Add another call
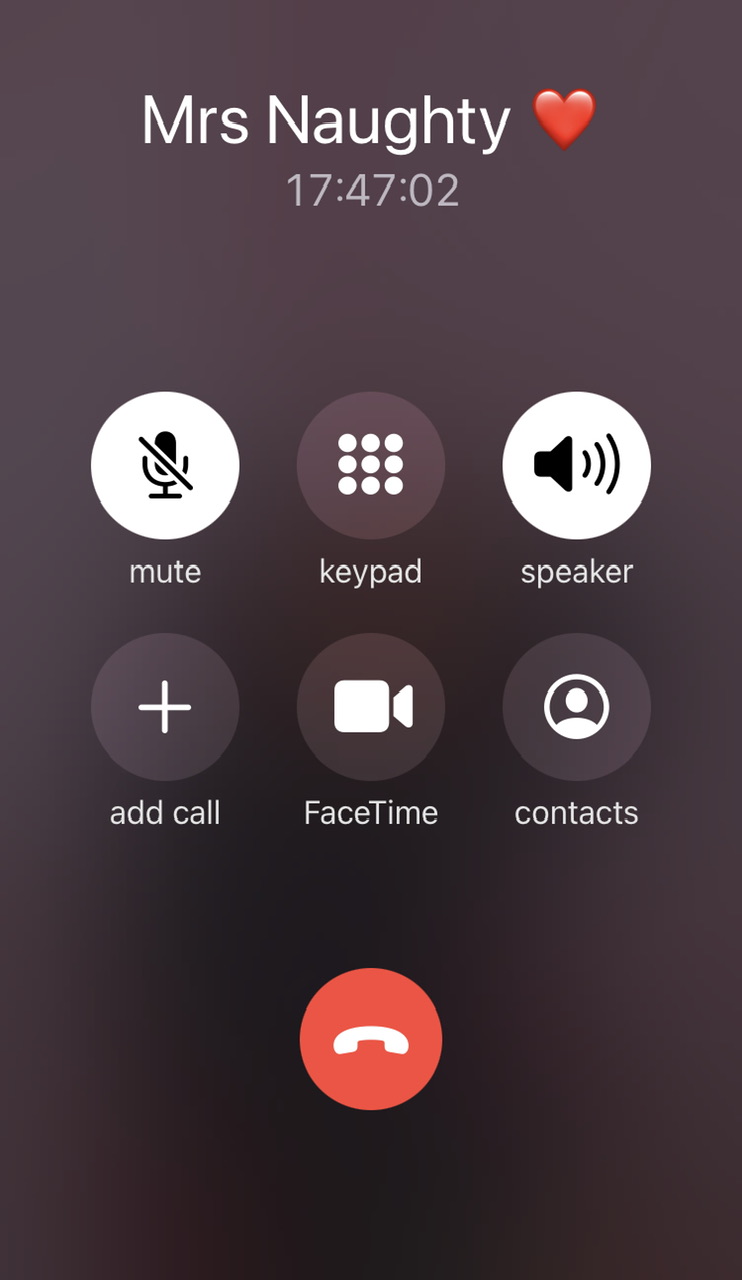Viewport: 742px width, 1280px height. pyautogui.click(x=165, y=707)
